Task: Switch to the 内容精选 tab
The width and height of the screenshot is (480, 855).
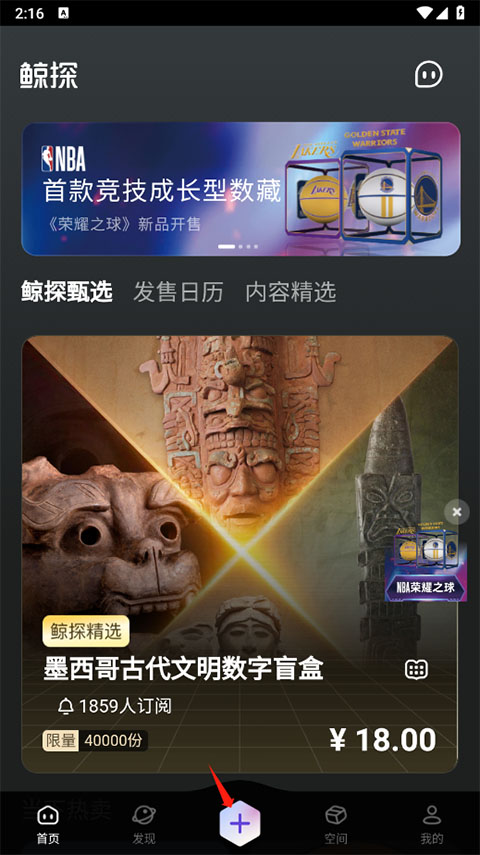Action: (x=291, y=292)
